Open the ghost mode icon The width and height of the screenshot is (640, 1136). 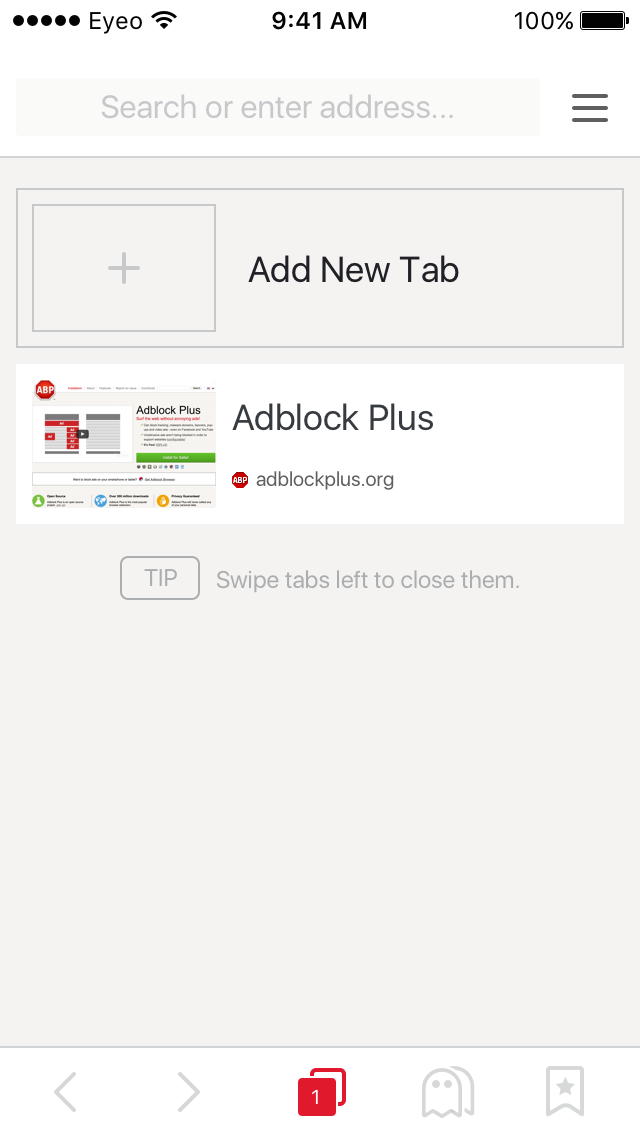(448, 1091)
